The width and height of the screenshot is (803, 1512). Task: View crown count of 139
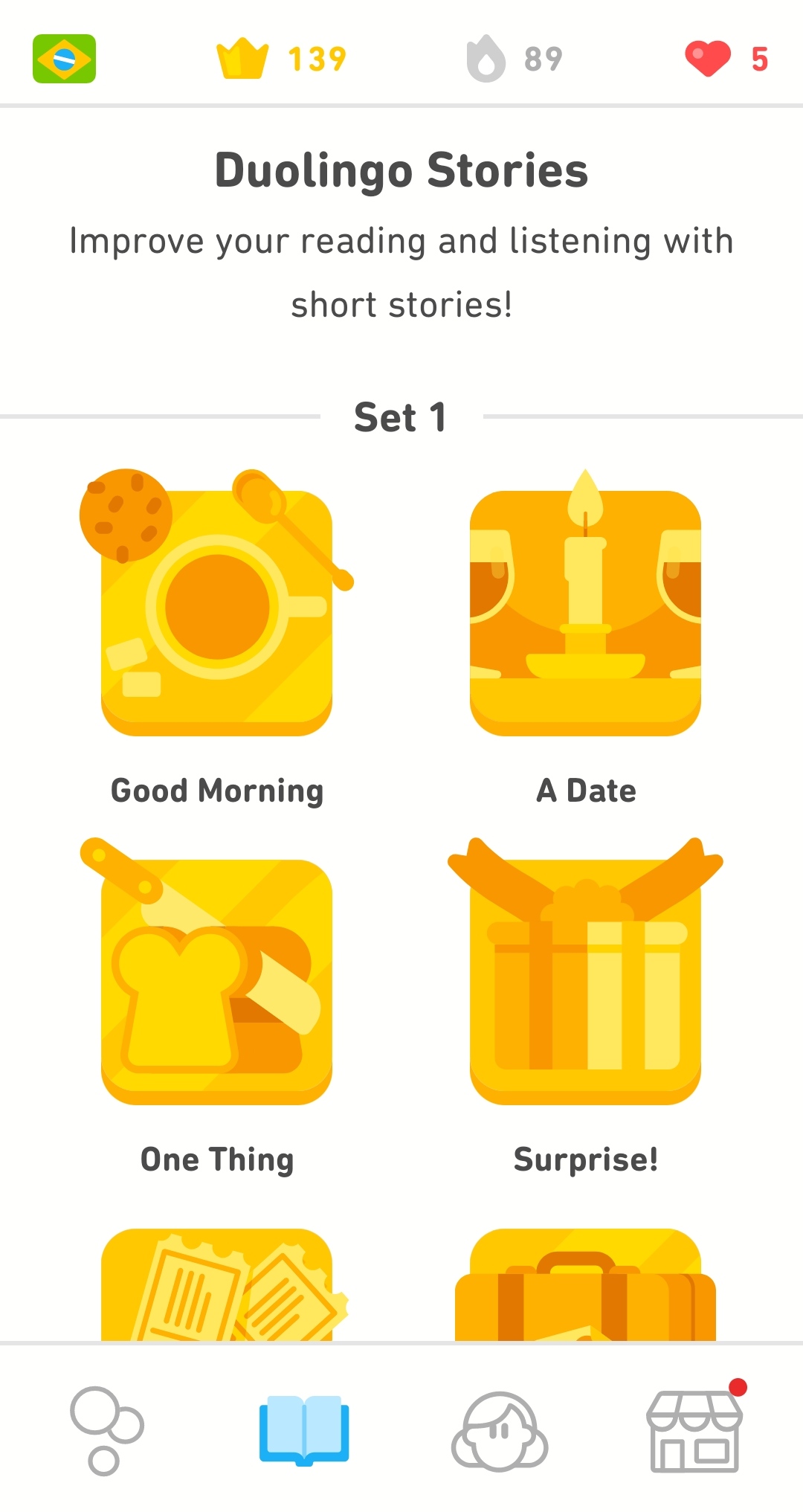pyautogui.click(x=281, y=59)
